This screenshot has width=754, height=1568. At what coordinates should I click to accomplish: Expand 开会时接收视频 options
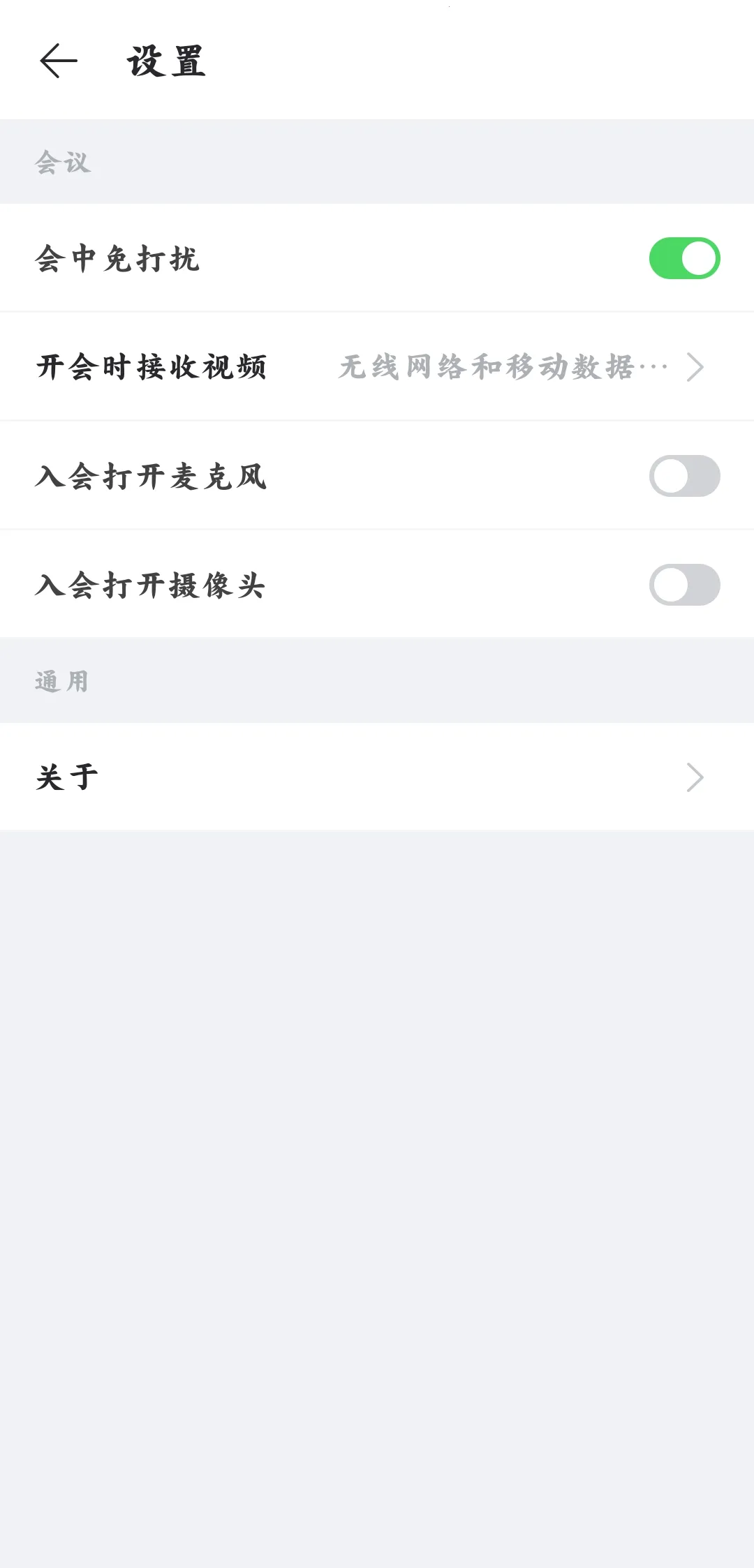[377, 367]
